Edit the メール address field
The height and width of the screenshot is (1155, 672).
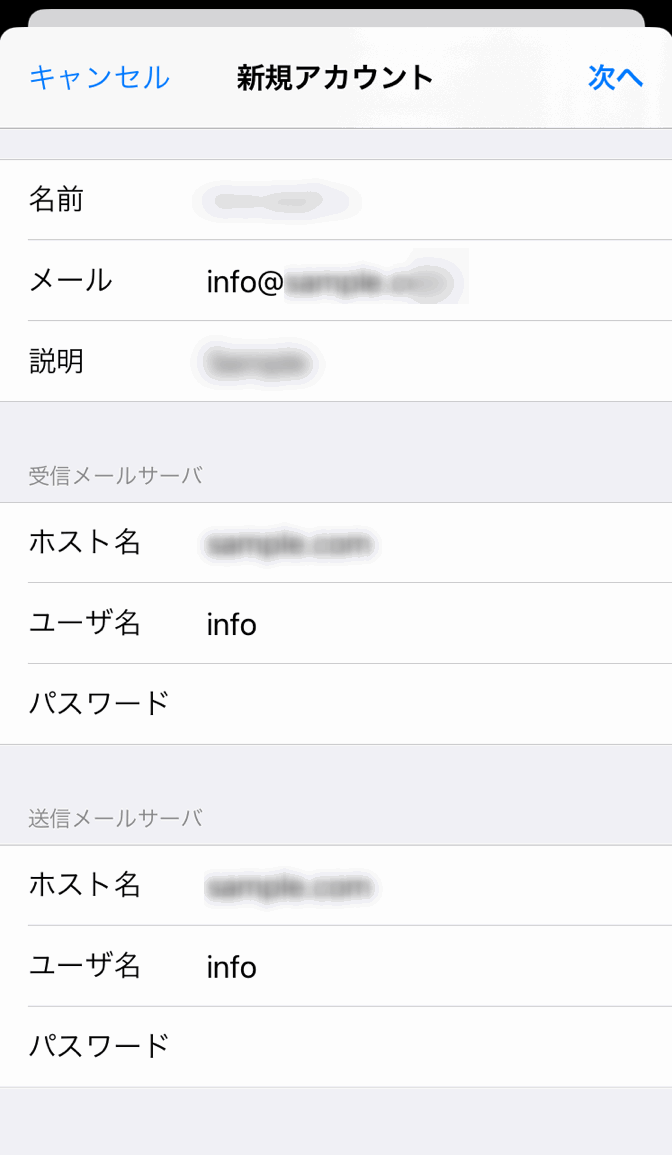(x=336, y=281)
